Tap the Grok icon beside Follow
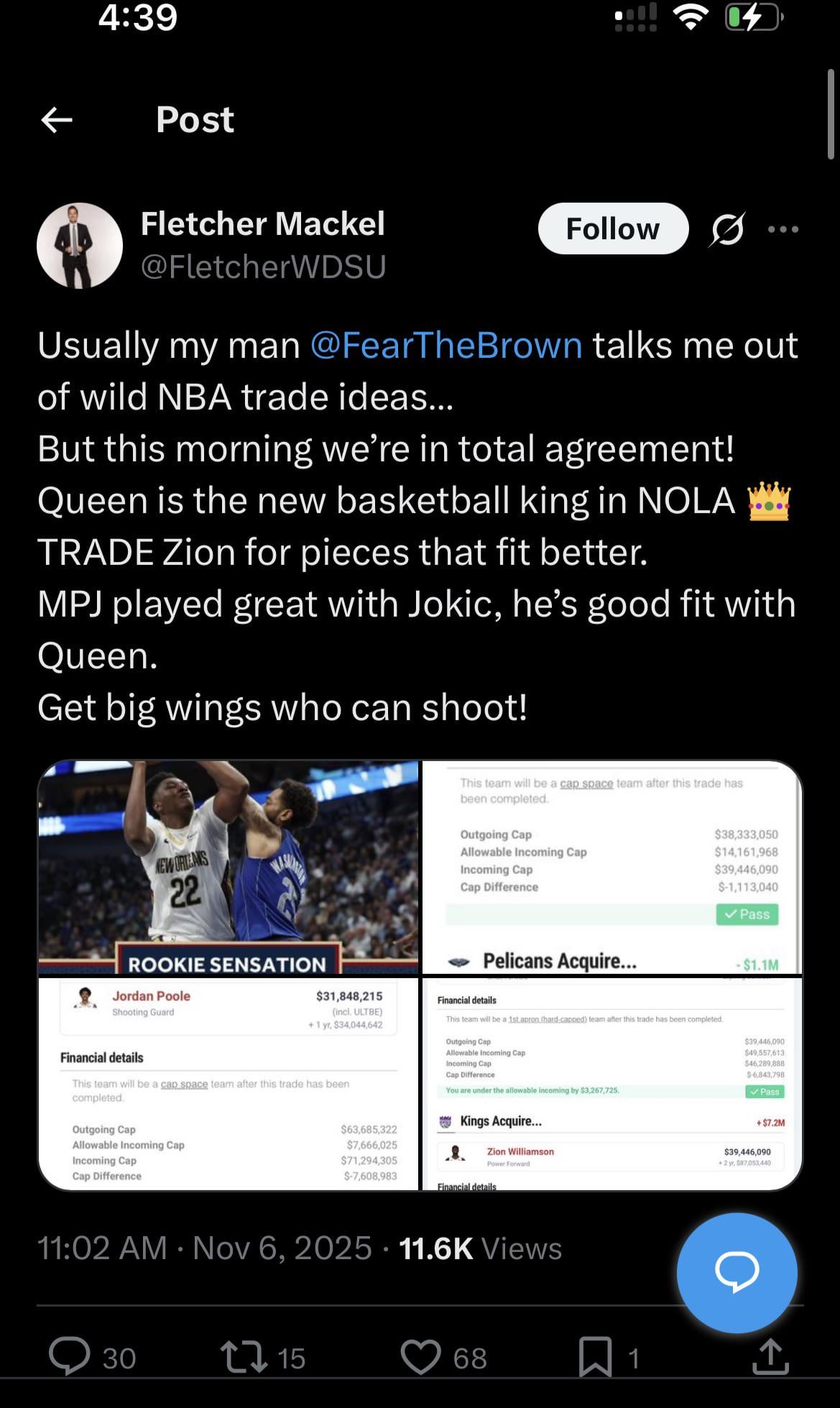Screen dimensions: 840x1408 pos(728,229)
